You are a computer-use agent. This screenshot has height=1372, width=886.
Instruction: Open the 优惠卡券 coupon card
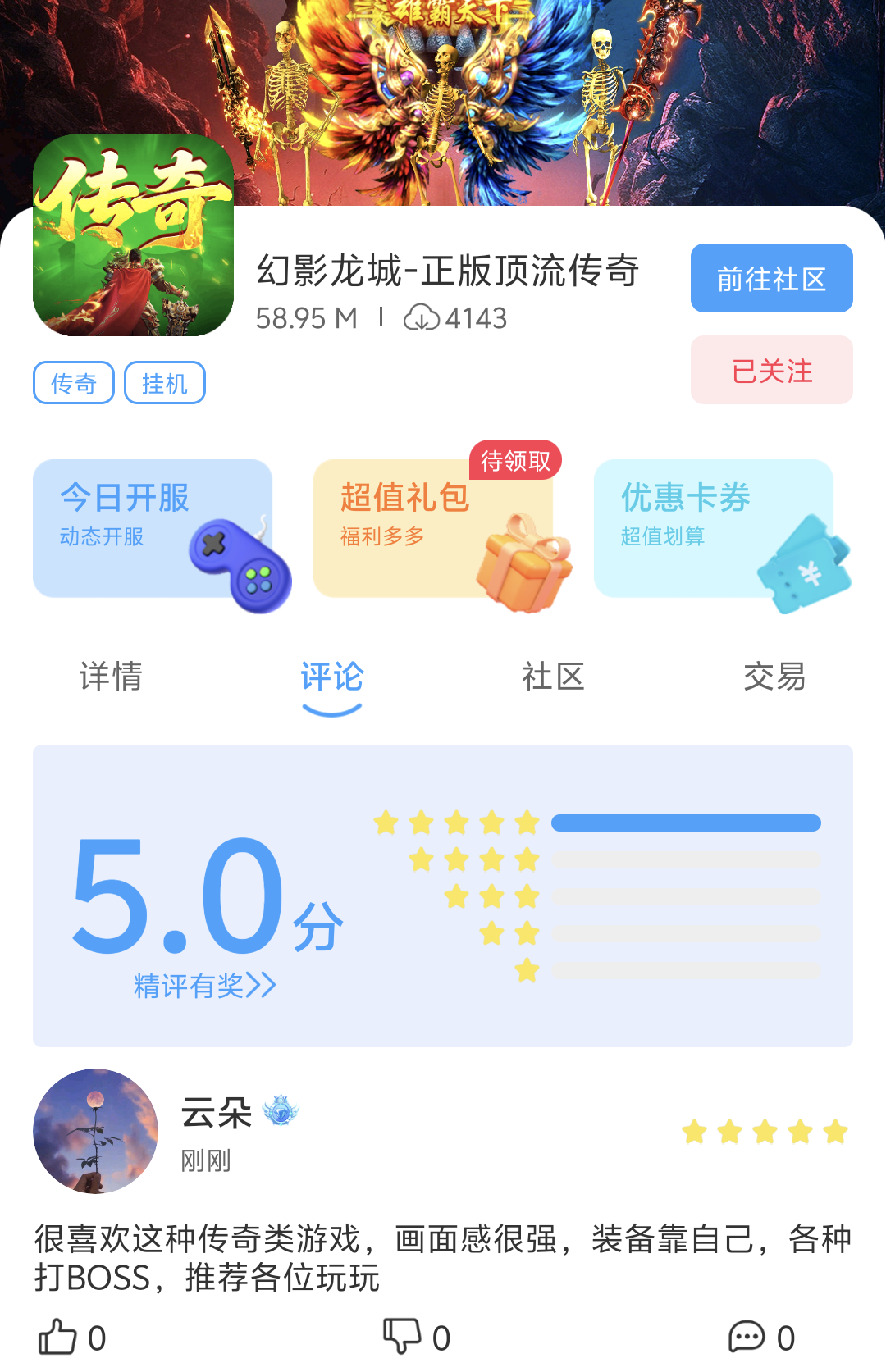click(714, 528)
